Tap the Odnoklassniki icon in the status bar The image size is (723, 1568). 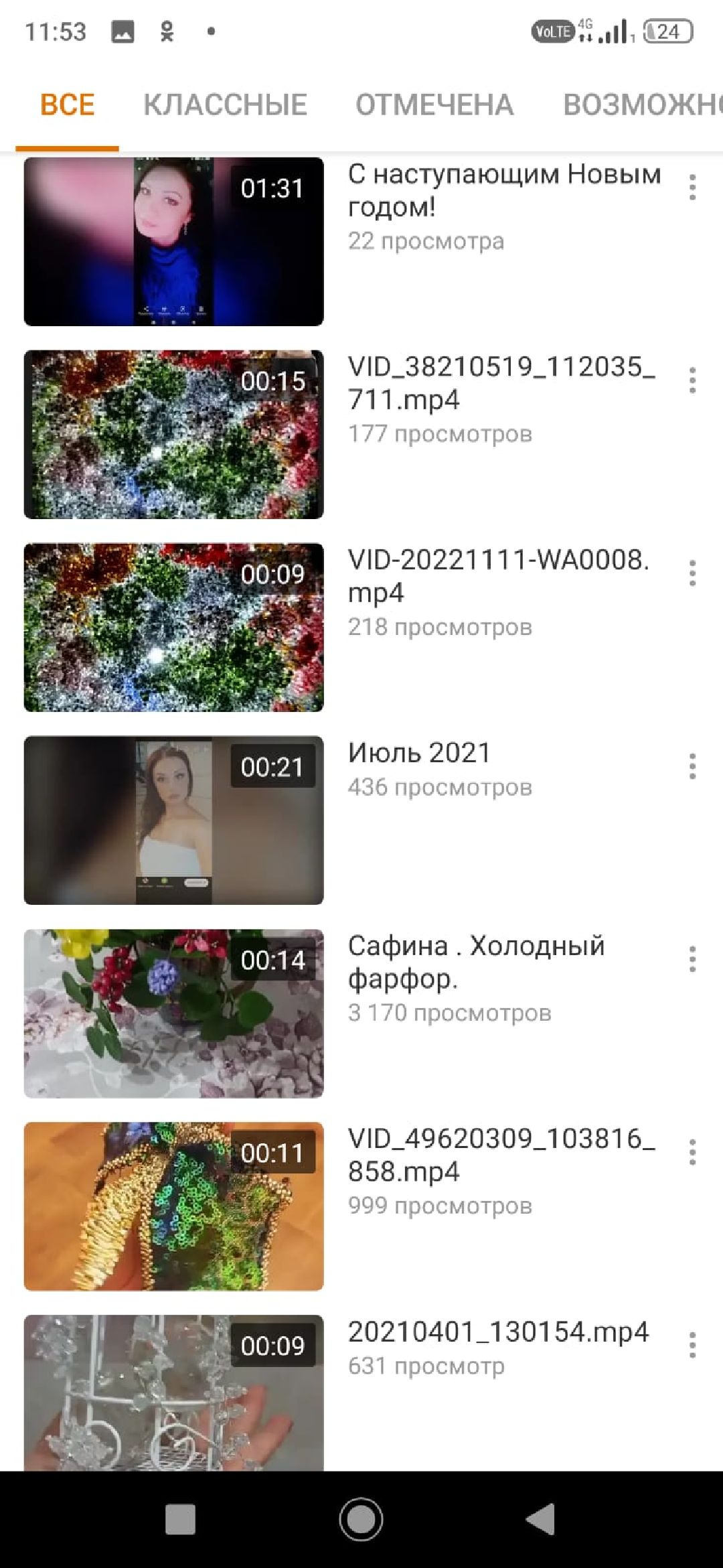coord(165,29)
